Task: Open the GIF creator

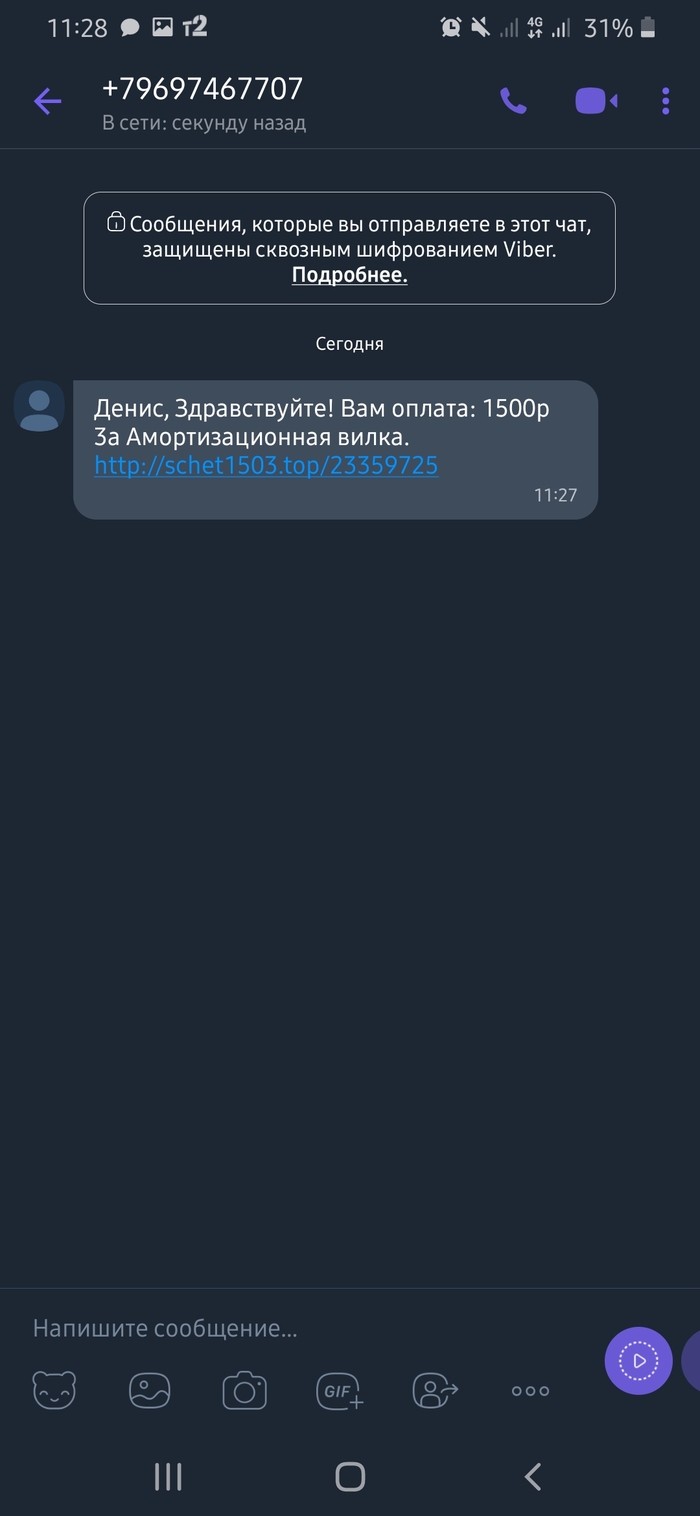Action: coord(339,1390)
